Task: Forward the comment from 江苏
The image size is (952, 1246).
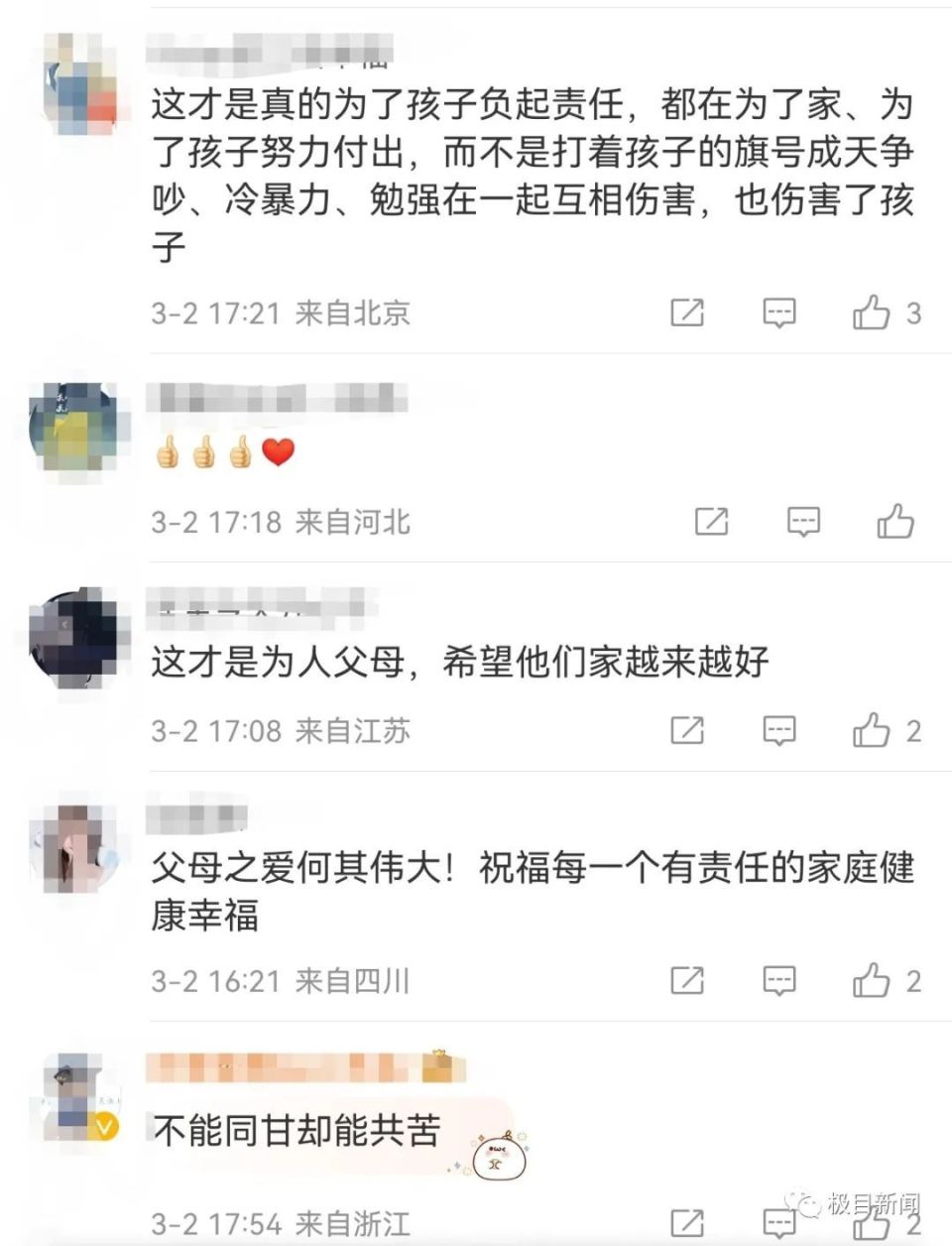Action: tap(687, 731)
